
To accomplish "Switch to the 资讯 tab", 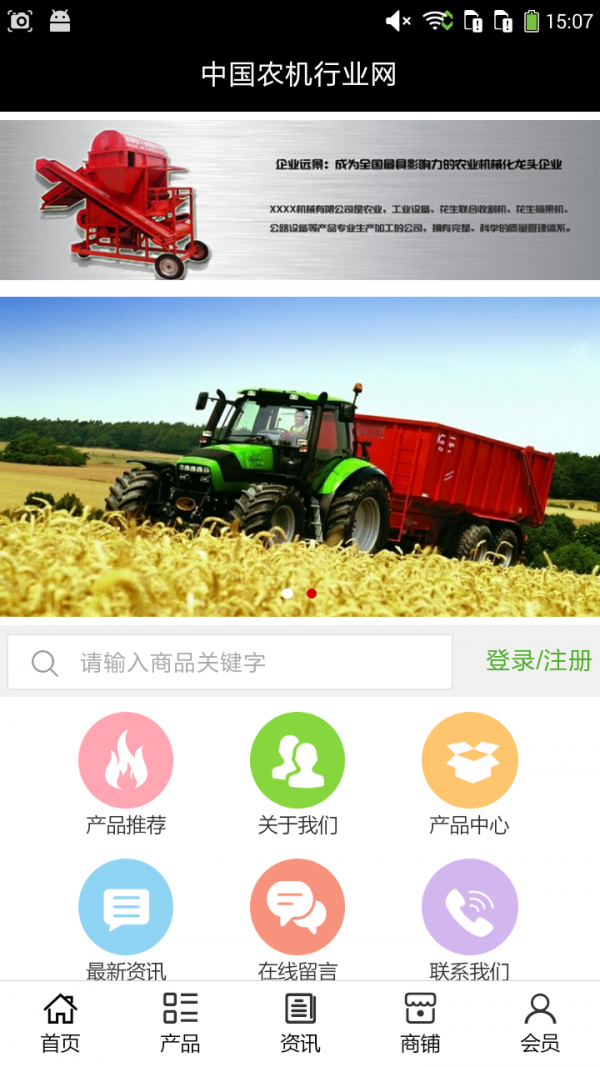I will (300, 1023).
